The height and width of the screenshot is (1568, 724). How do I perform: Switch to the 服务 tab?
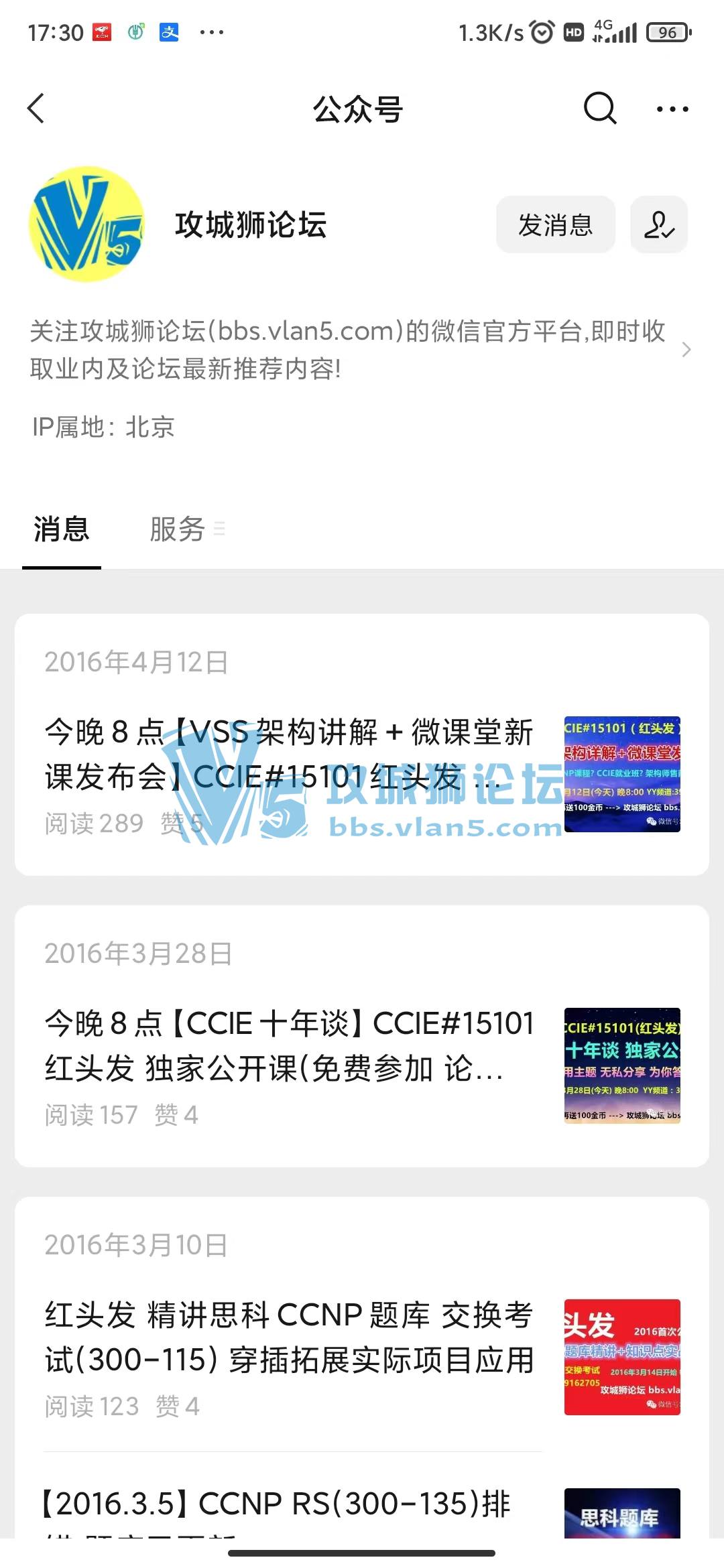(178, 529)
